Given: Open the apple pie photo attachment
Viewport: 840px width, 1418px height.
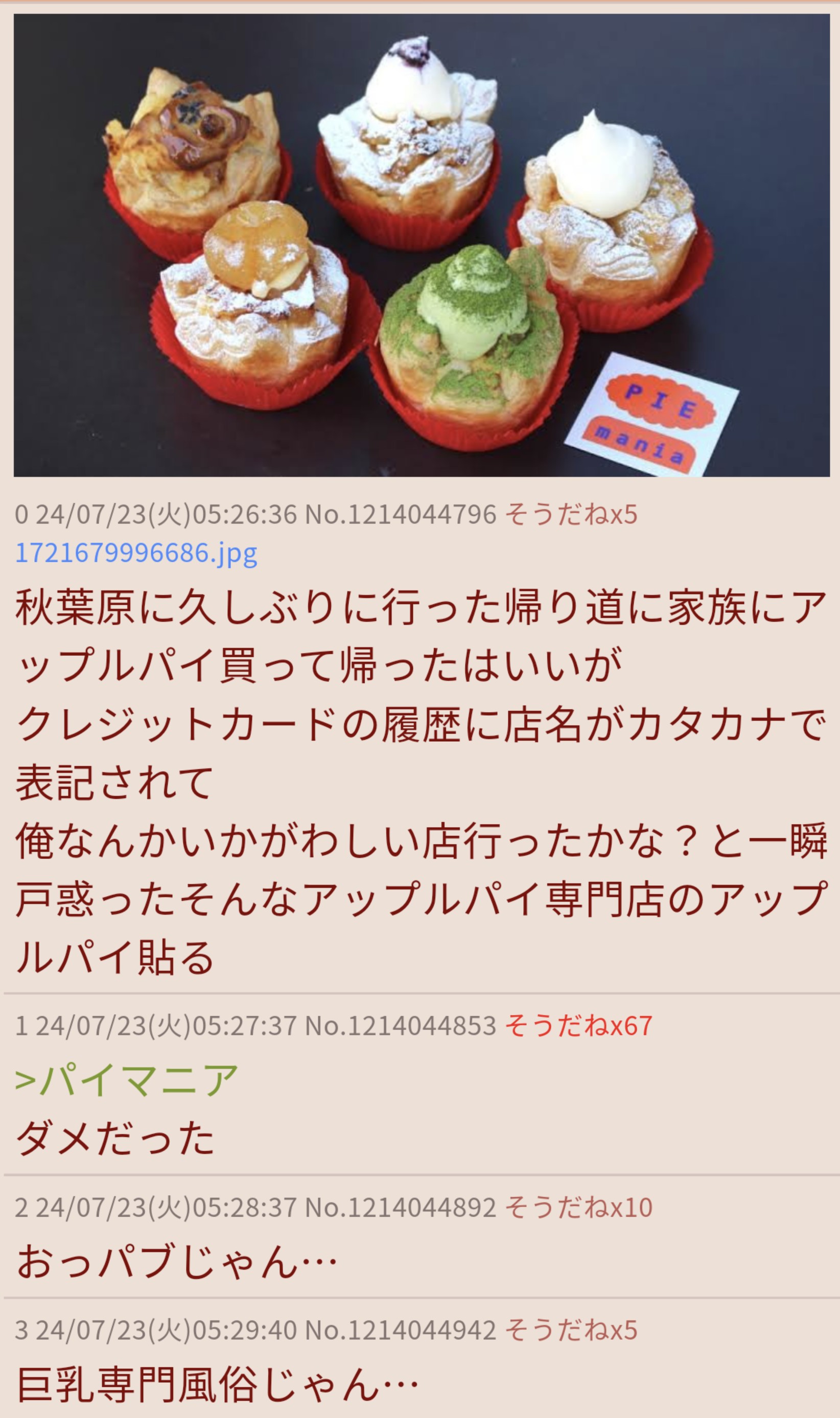Looking at the screenshot, I should [421, 245].
